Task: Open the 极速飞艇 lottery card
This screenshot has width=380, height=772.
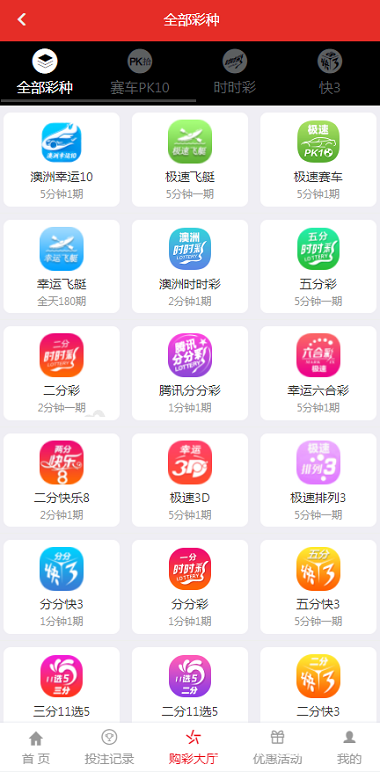Action: [x=190, y=160]
